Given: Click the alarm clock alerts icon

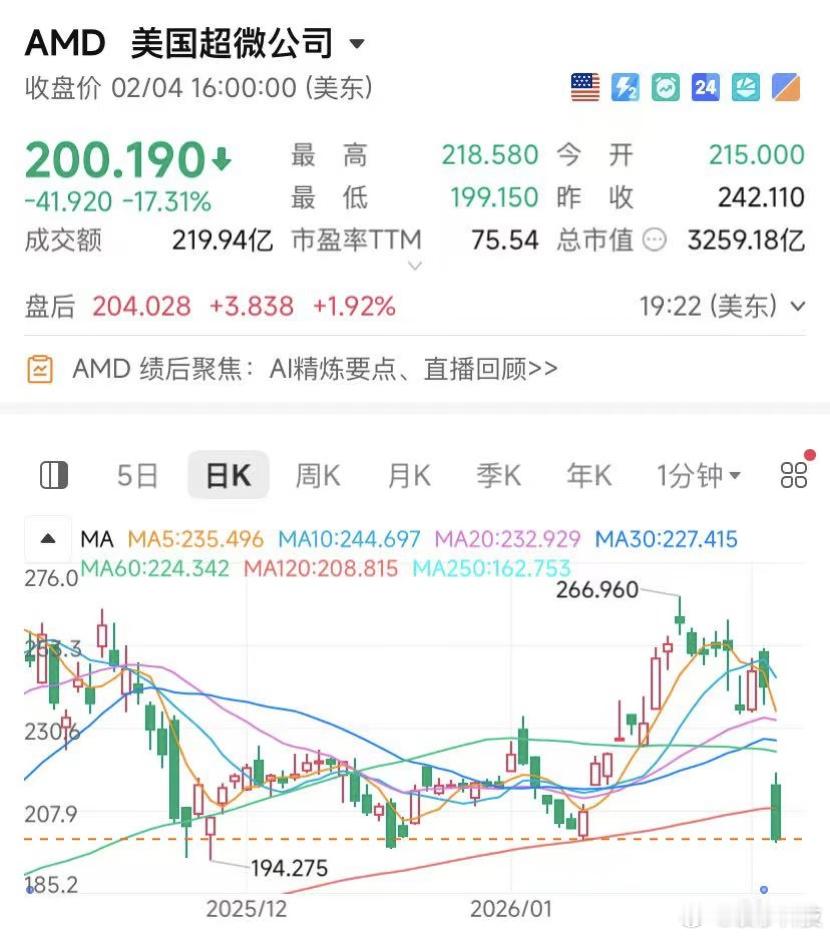Looking at the screenshot, I should [x=664, y=87].
